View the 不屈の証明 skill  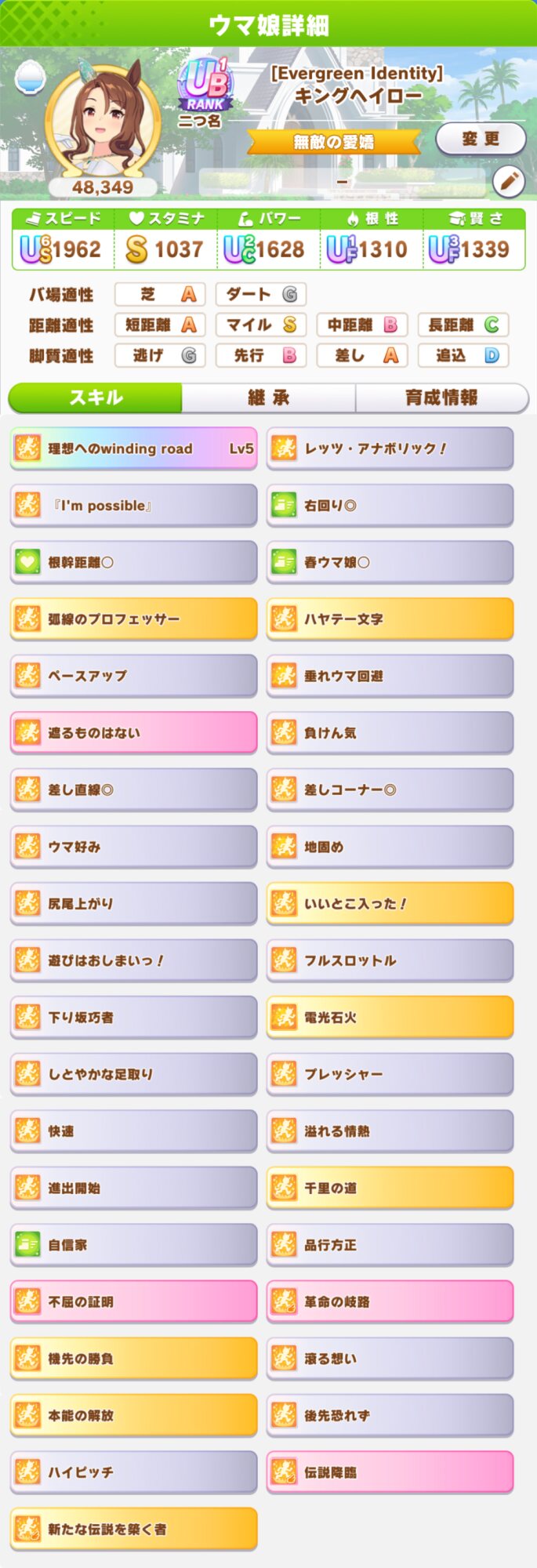click(133, 1301)
